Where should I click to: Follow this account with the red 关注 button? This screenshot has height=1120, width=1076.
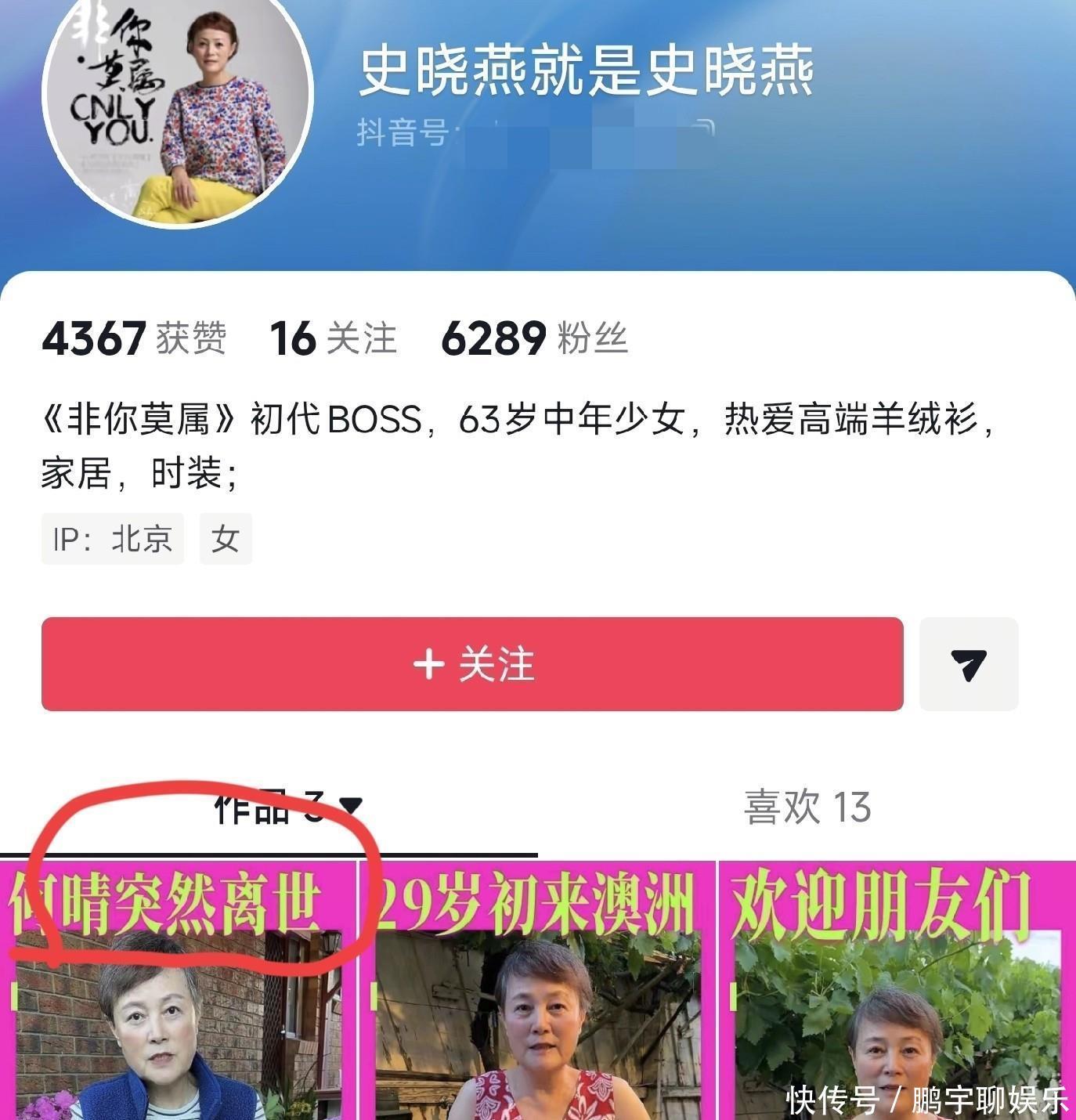tap(472, 664)
